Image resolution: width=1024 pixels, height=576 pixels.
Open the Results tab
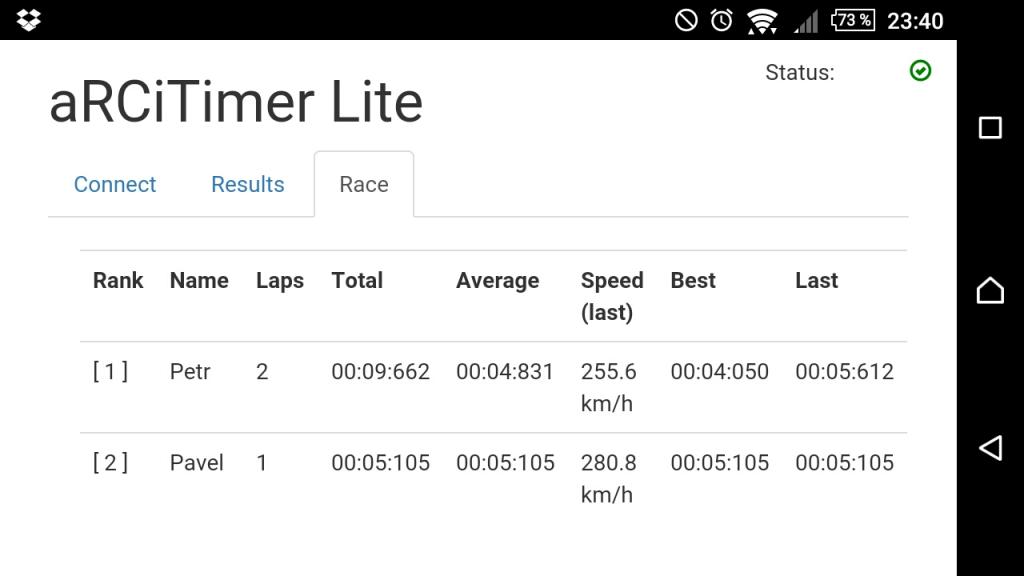pos(247,185)
